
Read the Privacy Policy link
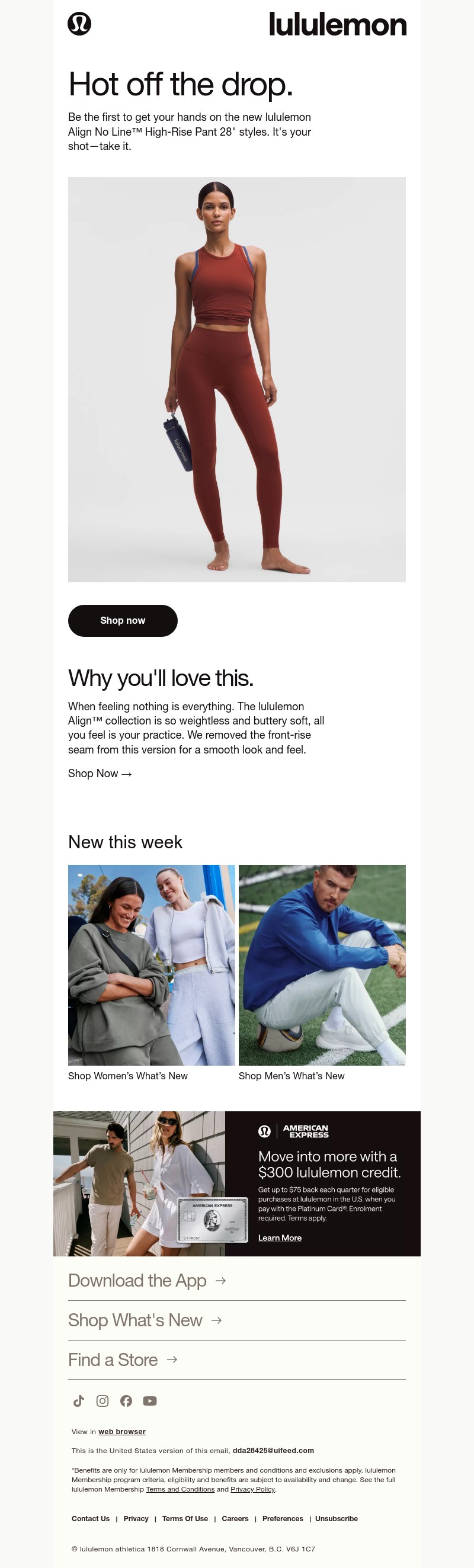pos(252,1489)
